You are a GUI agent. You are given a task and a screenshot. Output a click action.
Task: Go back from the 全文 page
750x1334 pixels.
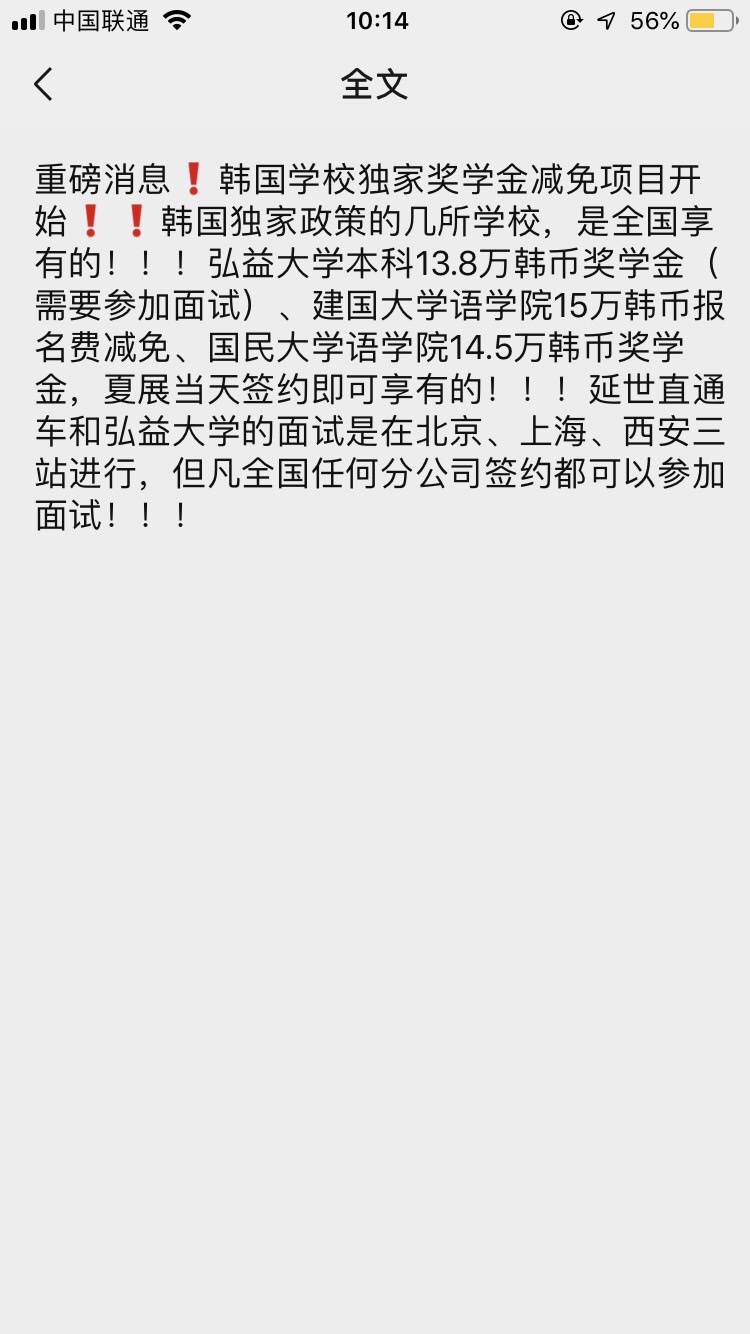(43, 85)
